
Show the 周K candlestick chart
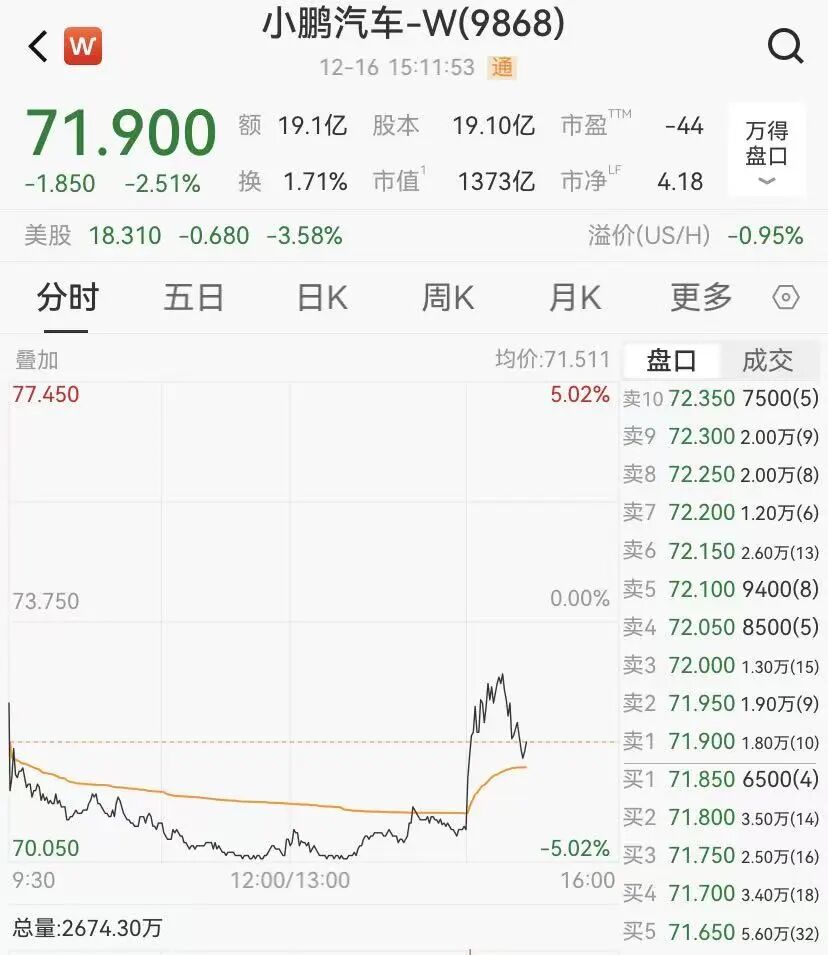pyautogui.click(x=448, y=297)
